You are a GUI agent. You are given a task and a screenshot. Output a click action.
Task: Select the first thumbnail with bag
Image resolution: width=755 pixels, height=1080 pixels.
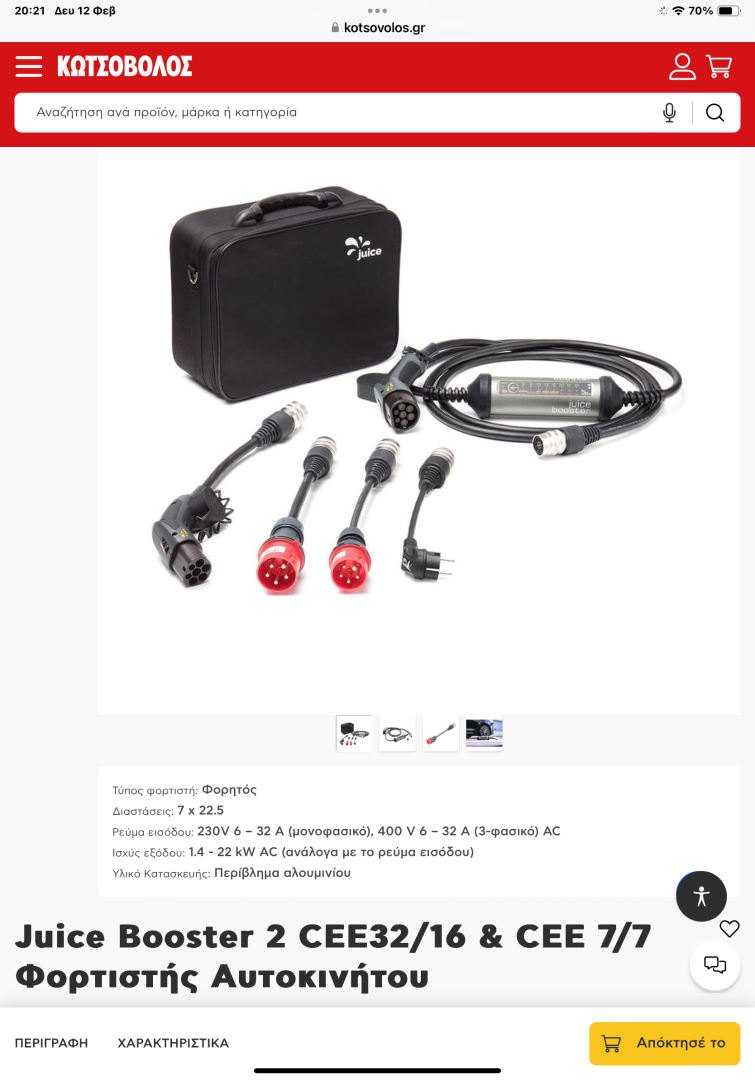tap(354, 733)
